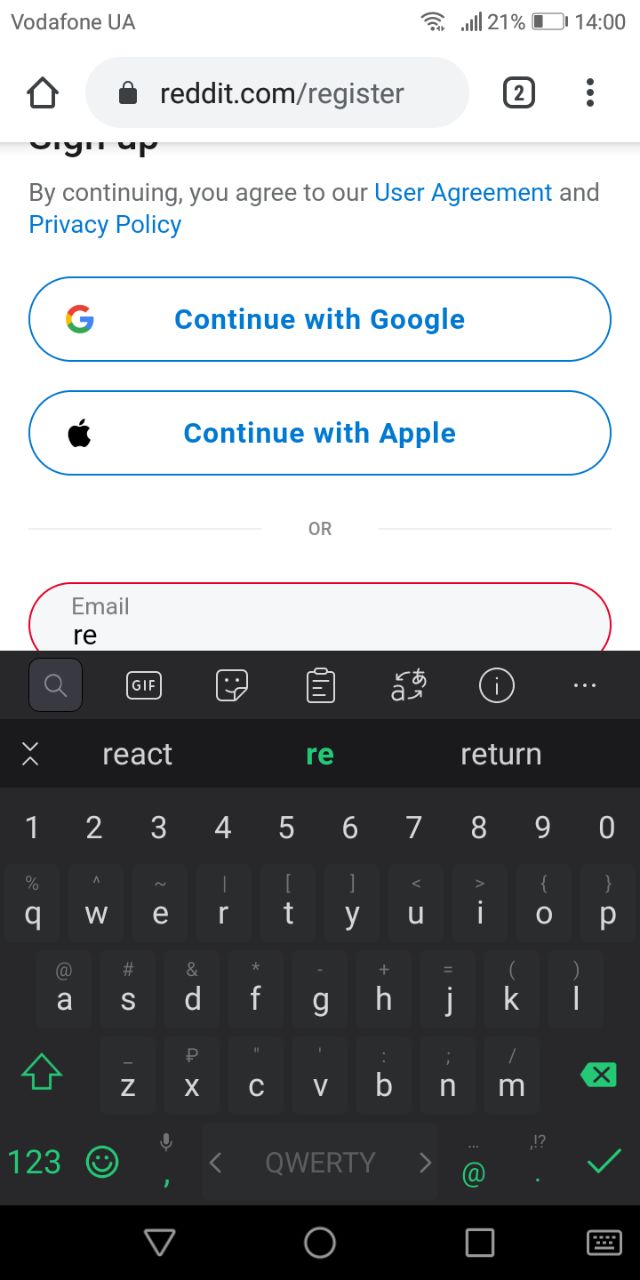Open the keyboard clipboard
Screen dimensions: 640x1280
pyautogui.click(x=320, y=685)
